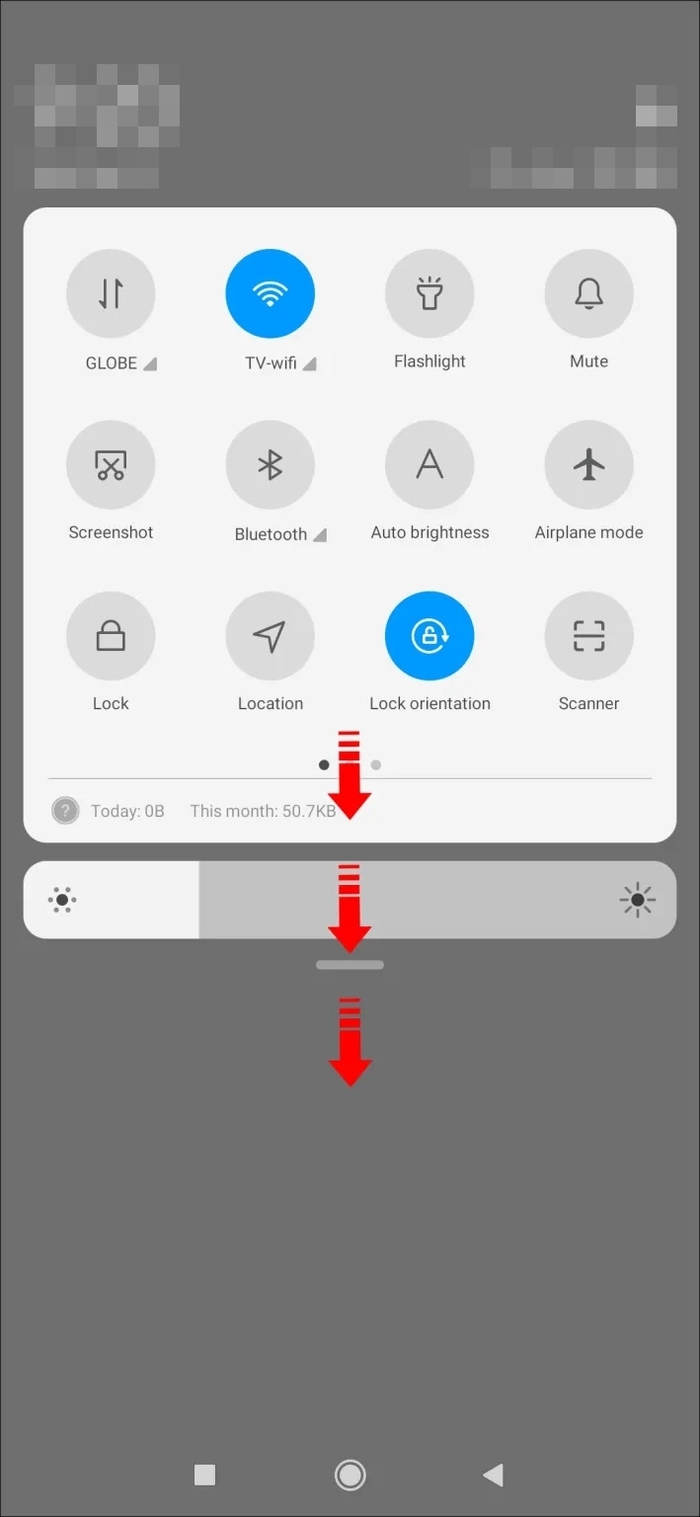Go back with the navigation arrow
The height and width of the screenshot is (1517, 700).
tap(492, 1474)
